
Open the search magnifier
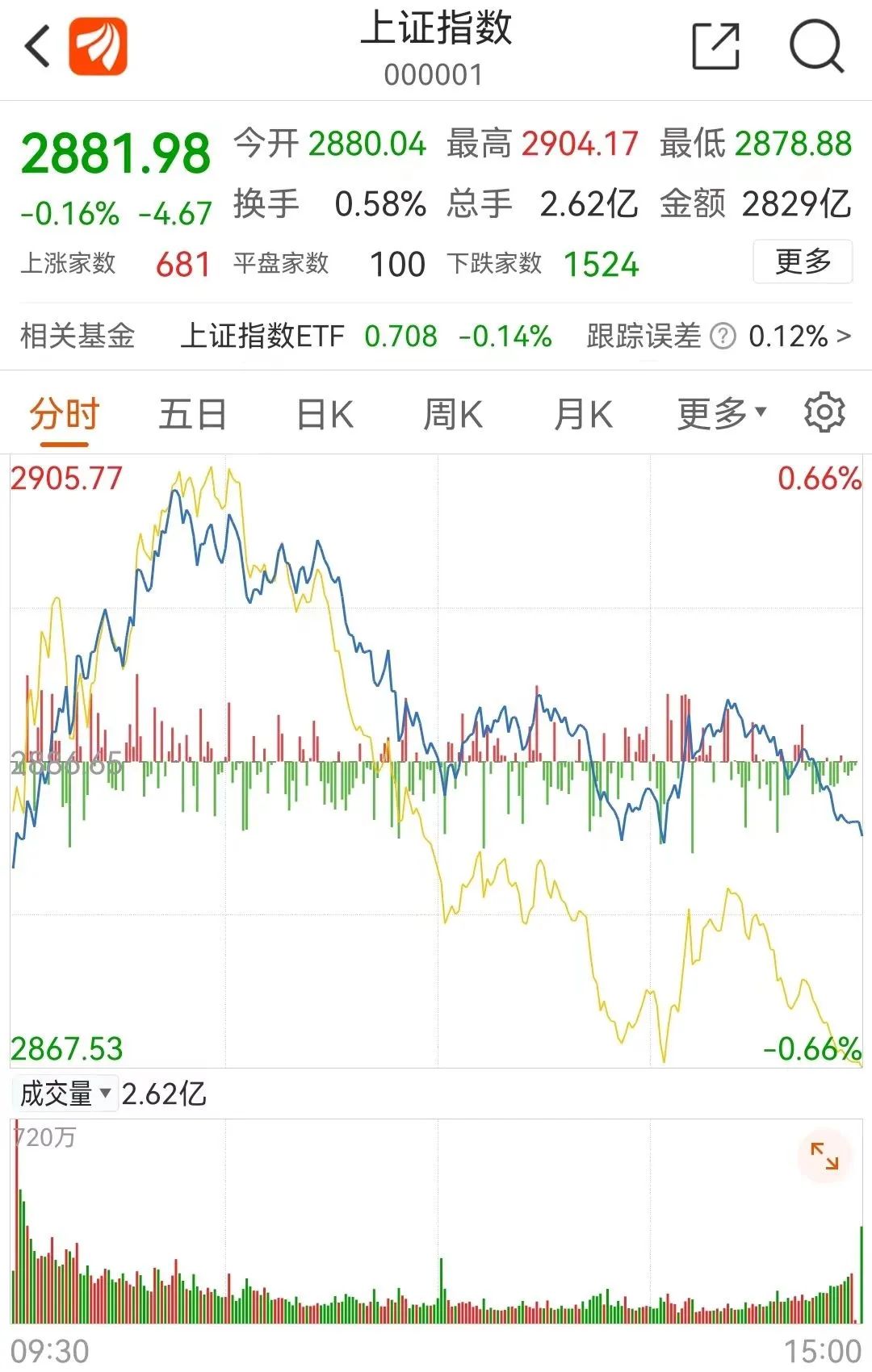click(x=816, y=46)
